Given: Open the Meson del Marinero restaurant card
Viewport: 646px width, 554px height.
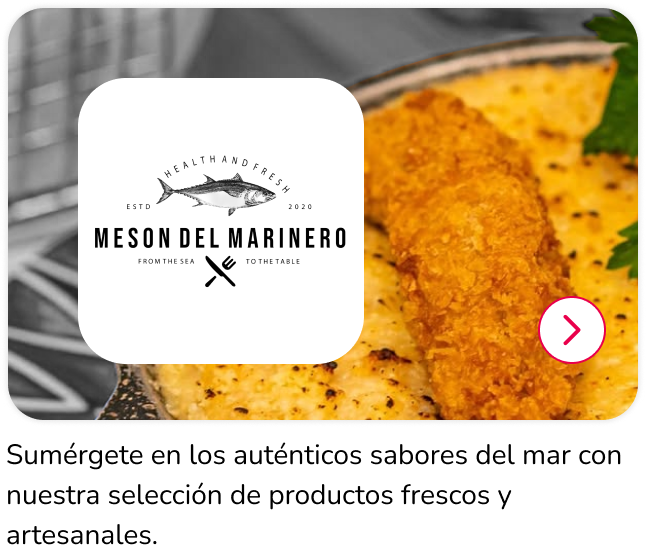Looking at the screenshot, I should [220, 221].
